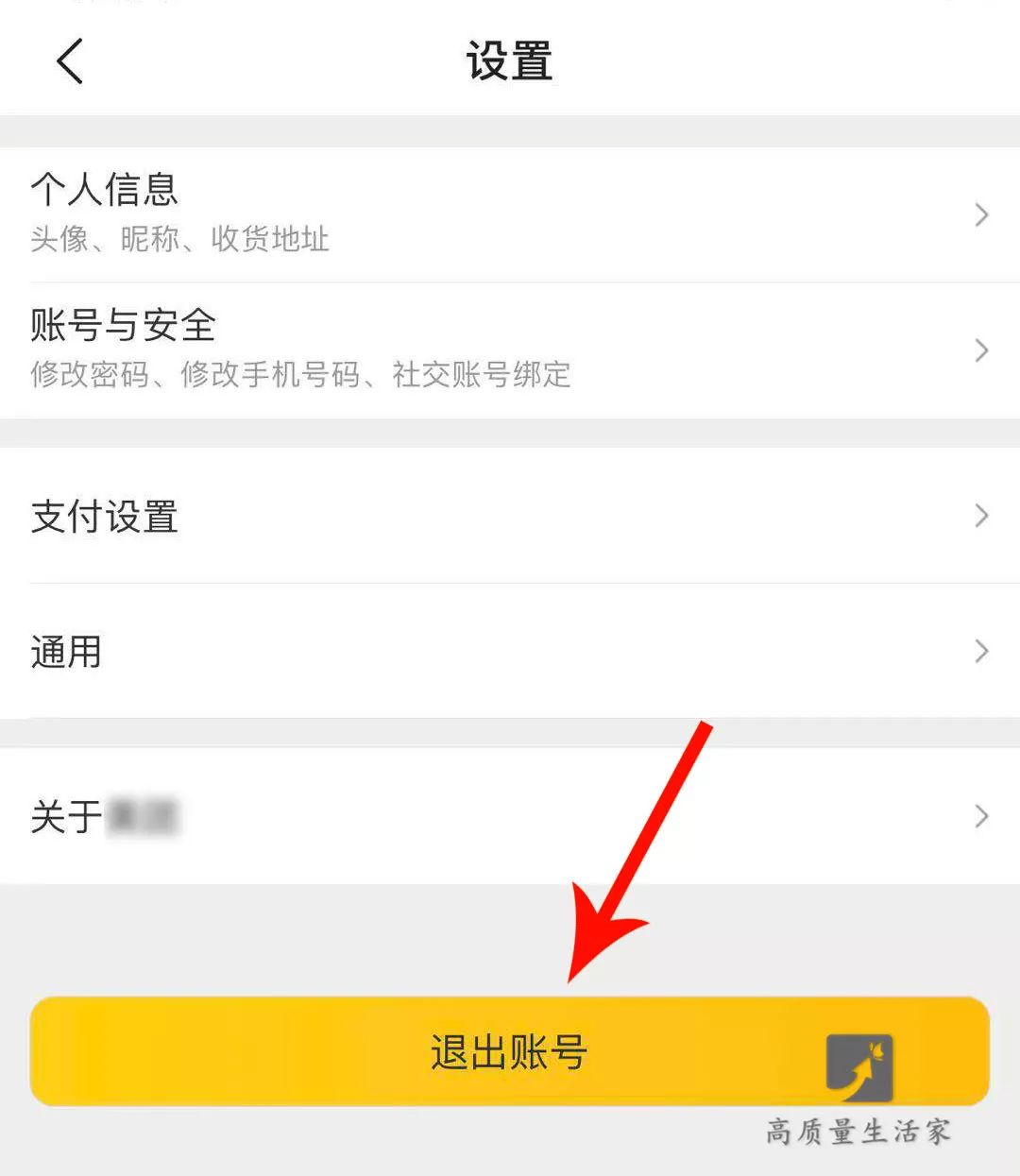Click 修改密码 in the subtitle text
The width and height of the screenshot is (1020, 1176).
92,375
